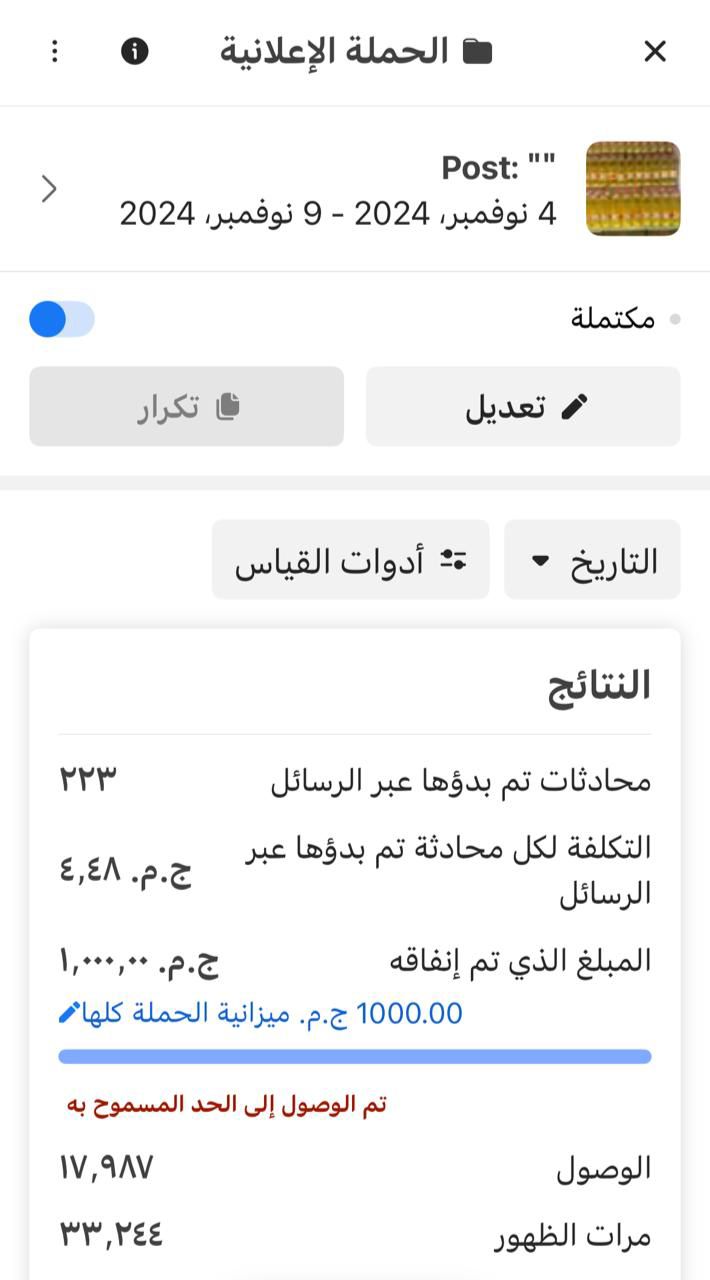Open the three-dot overflow menu

[55, 51]
